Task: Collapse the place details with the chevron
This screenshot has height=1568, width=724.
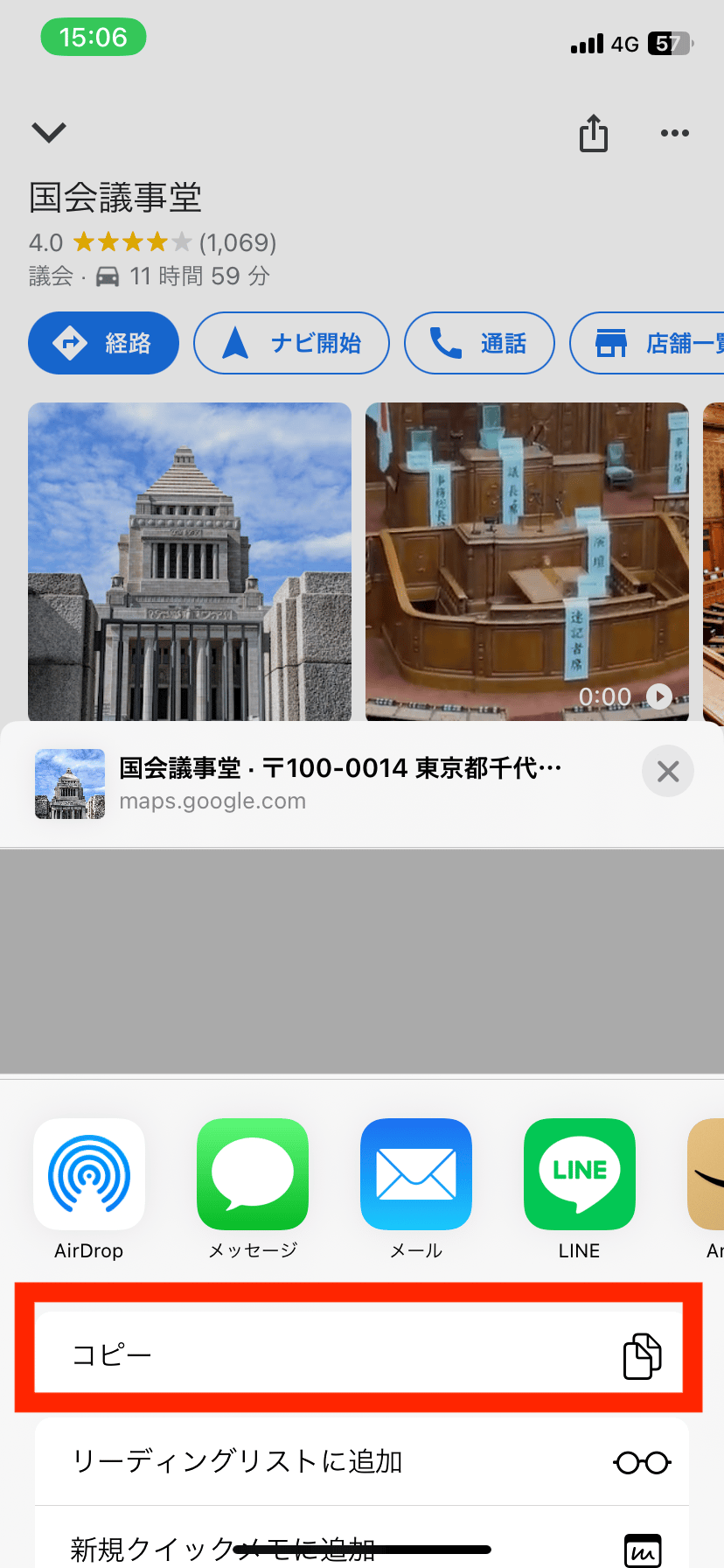Action: 48,132
